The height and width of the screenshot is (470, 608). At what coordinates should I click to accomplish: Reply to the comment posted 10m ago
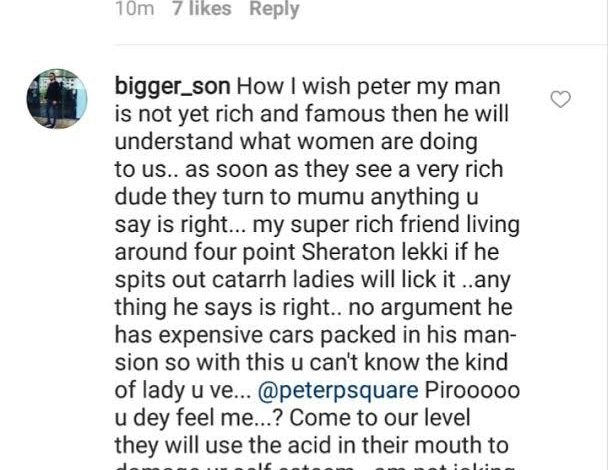pos(274,9)
